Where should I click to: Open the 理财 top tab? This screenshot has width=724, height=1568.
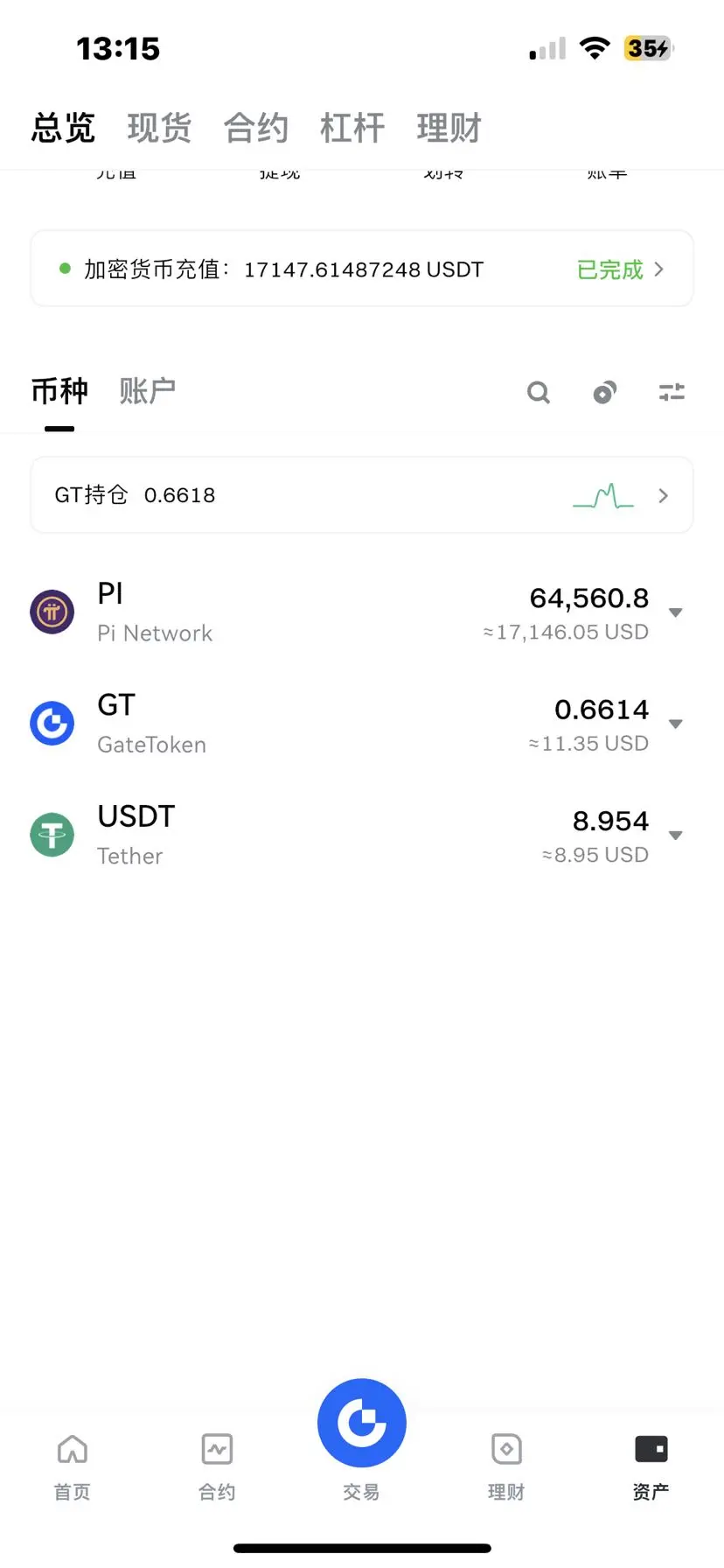pyautogui.click(x=449, y=128)
